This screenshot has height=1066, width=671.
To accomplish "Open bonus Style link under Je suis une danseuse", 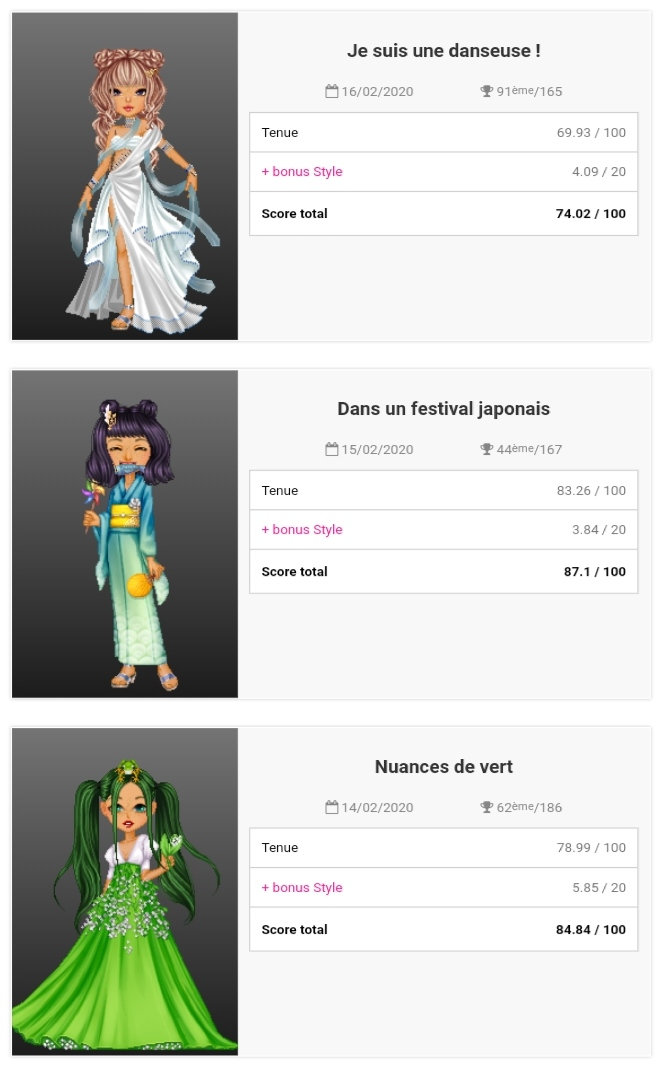I will click(302, 172).
